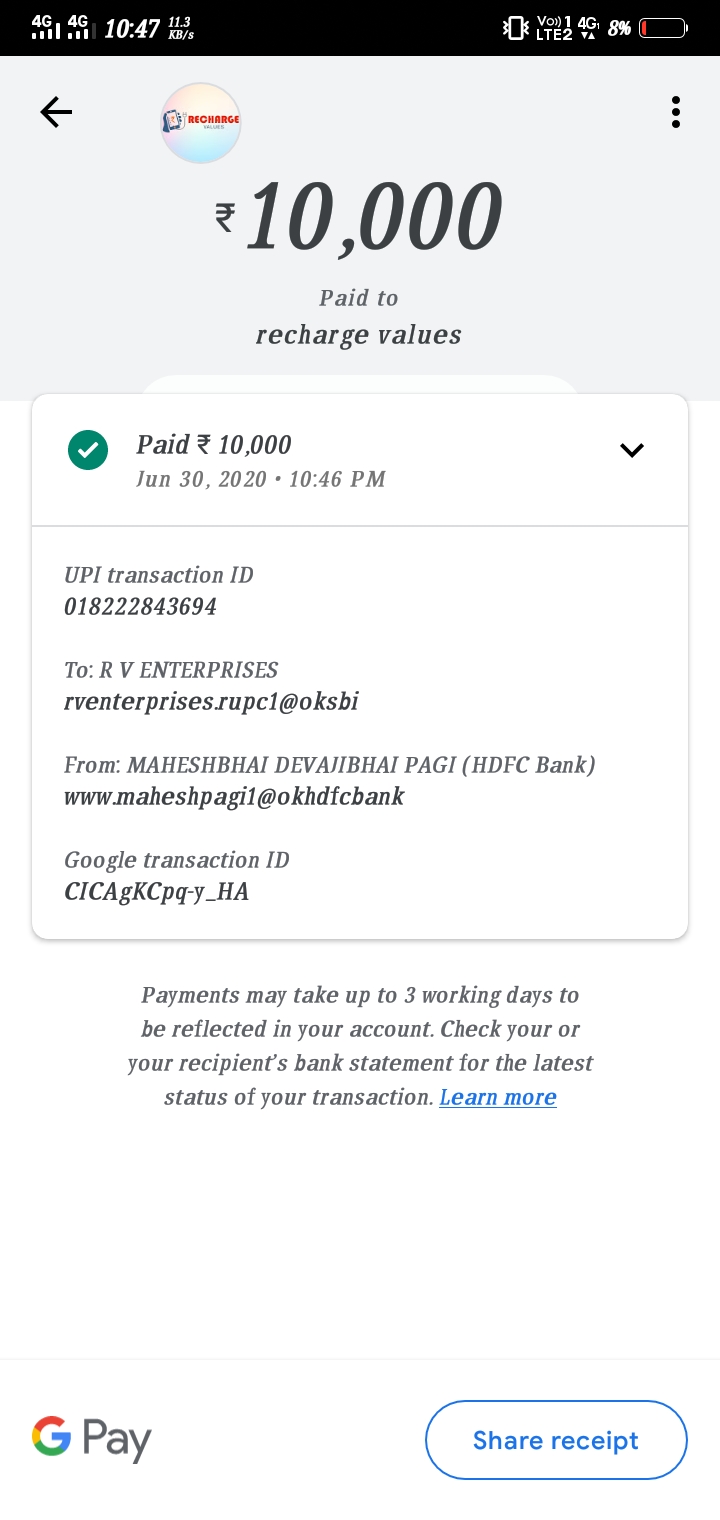Tap the Share receipt button
Viewport: 720px width, 1520px height.
pos(556,1440)
